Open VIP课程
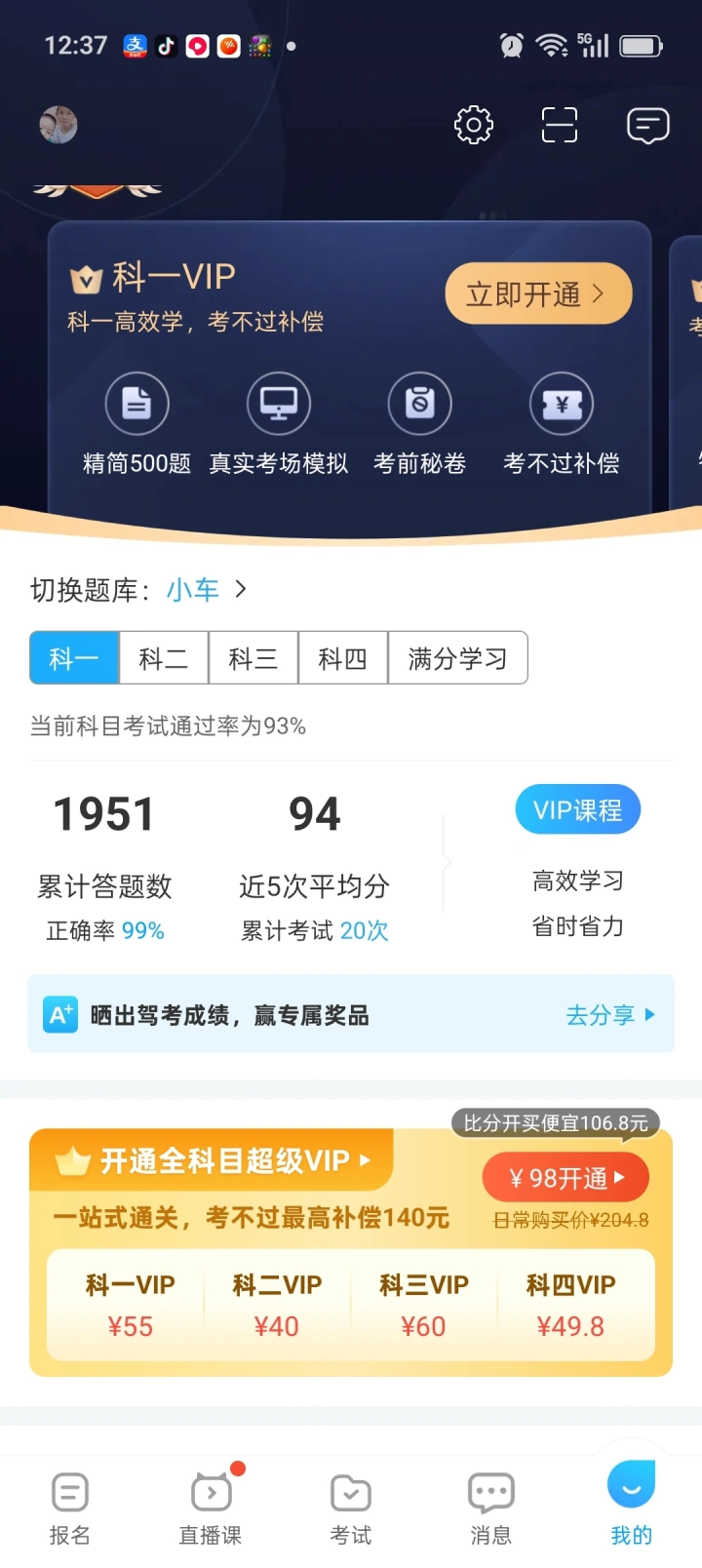 577,809
